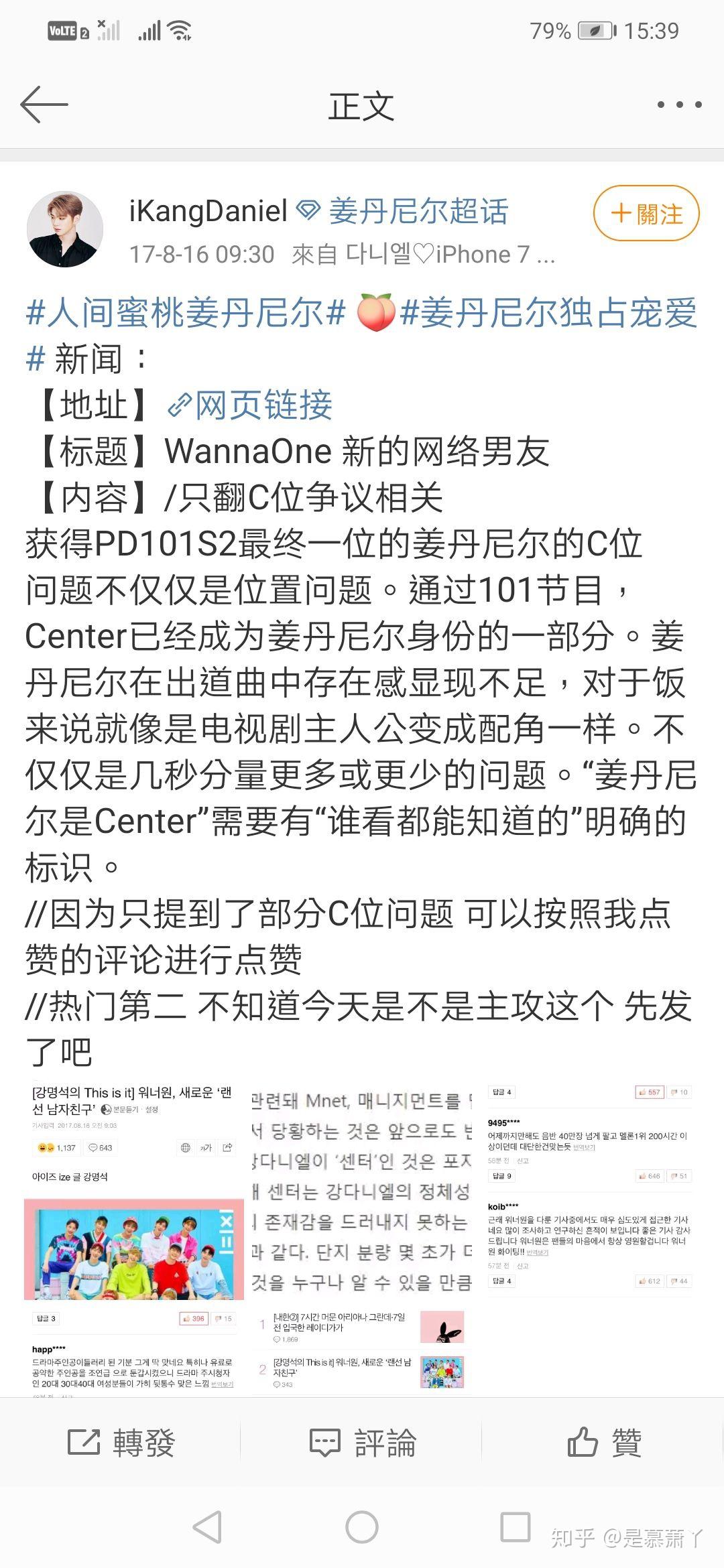The image size is (724, 1568).
Task: Like this post with 贊
Action: point(604,1442)
